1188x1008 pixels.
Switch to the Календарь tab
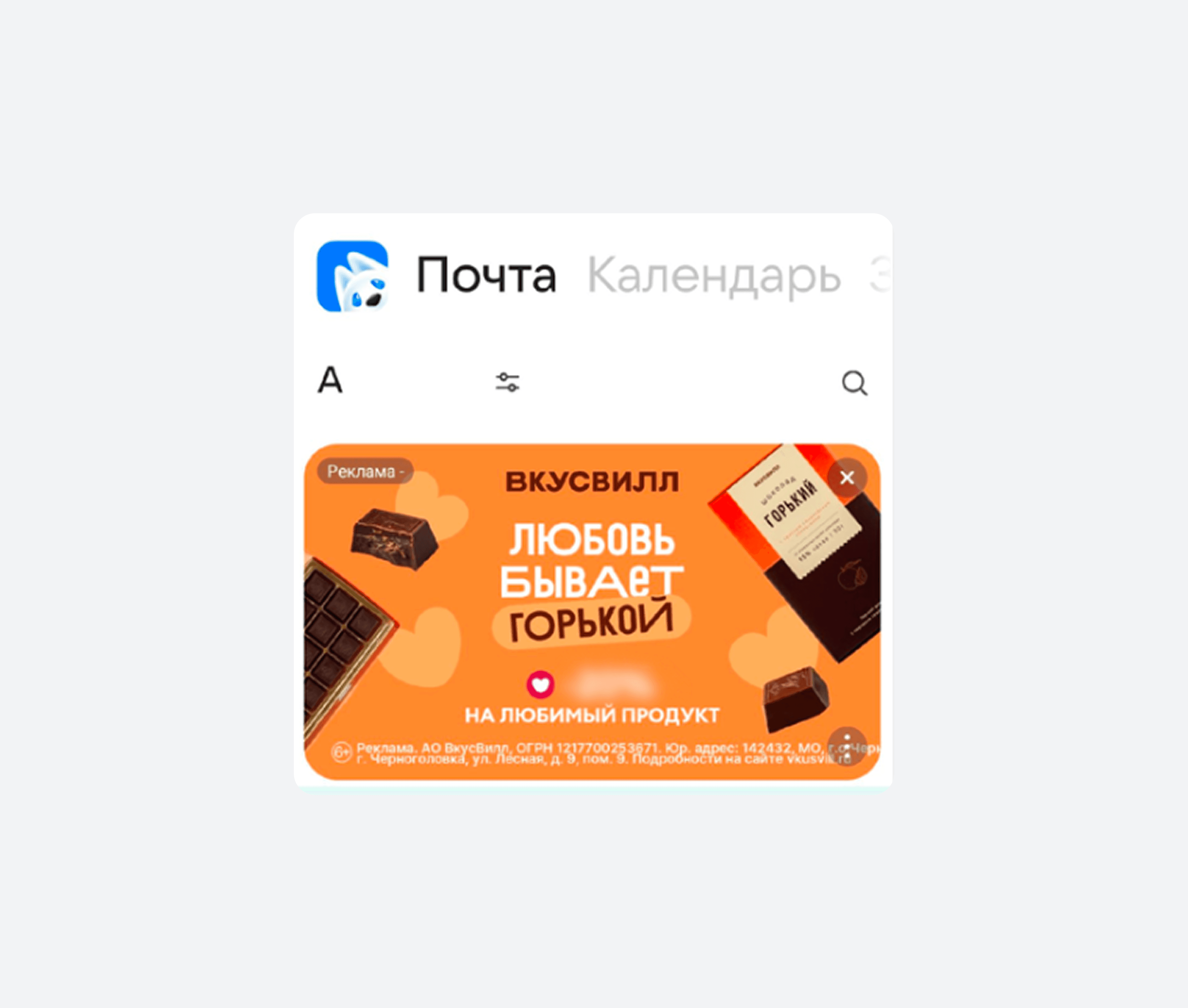pyautogui.click(x=714, y=276)
